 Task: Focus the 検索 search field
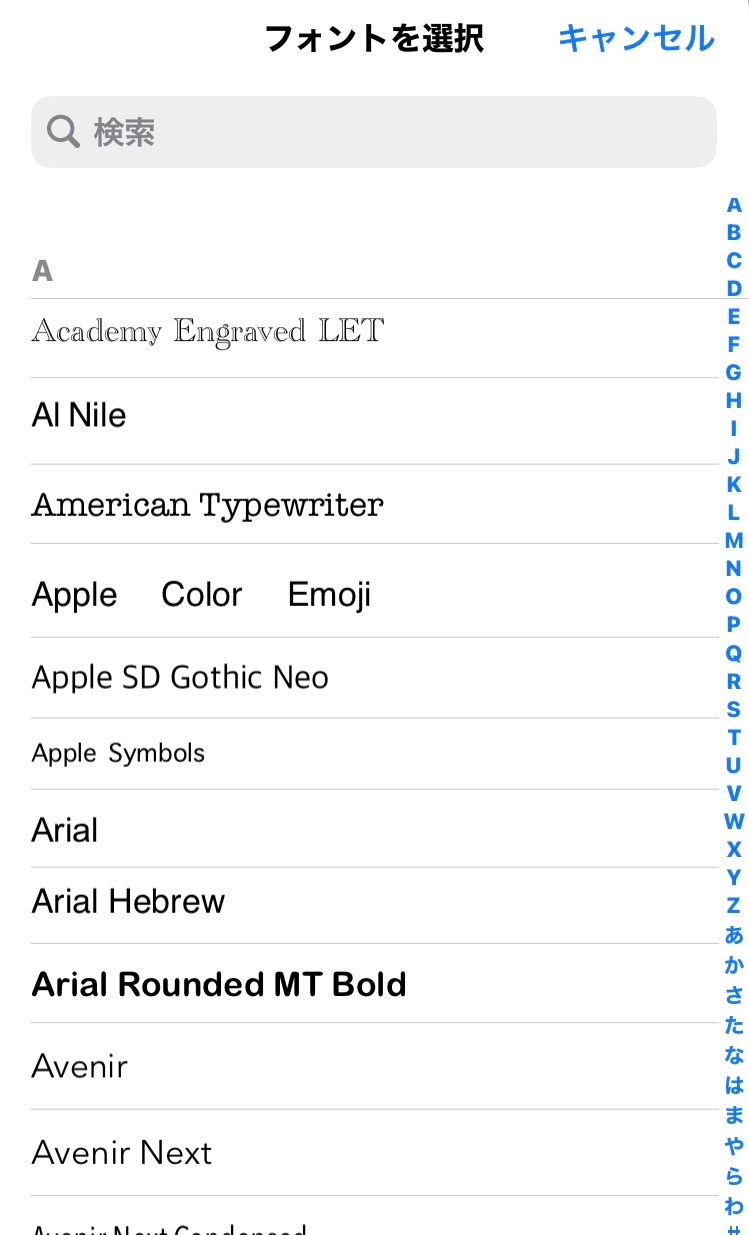373,132
